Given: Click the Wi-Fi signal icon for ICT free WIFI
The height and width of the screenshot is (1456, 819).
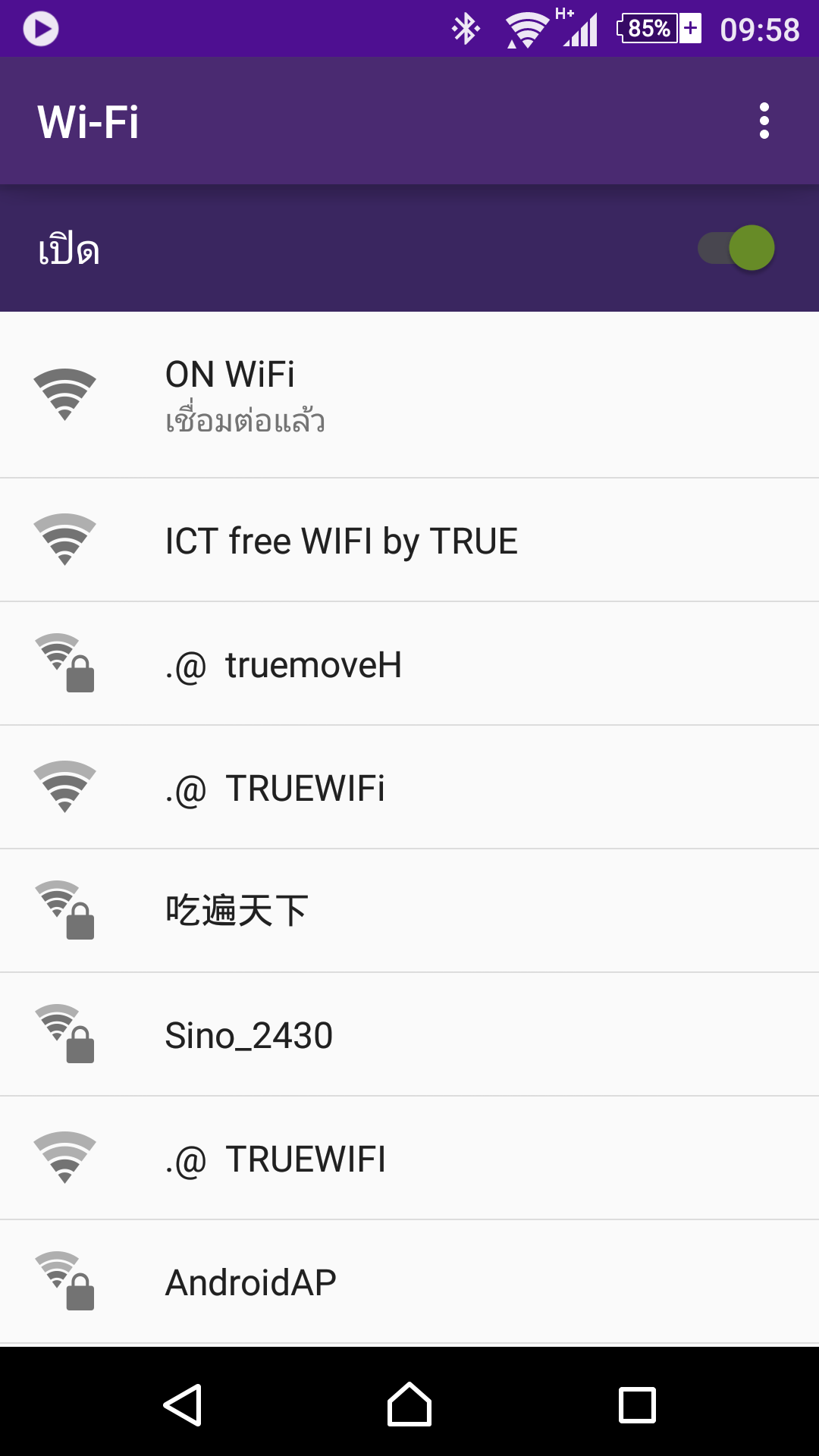Looking at the screenshot, I should point(64,540).
